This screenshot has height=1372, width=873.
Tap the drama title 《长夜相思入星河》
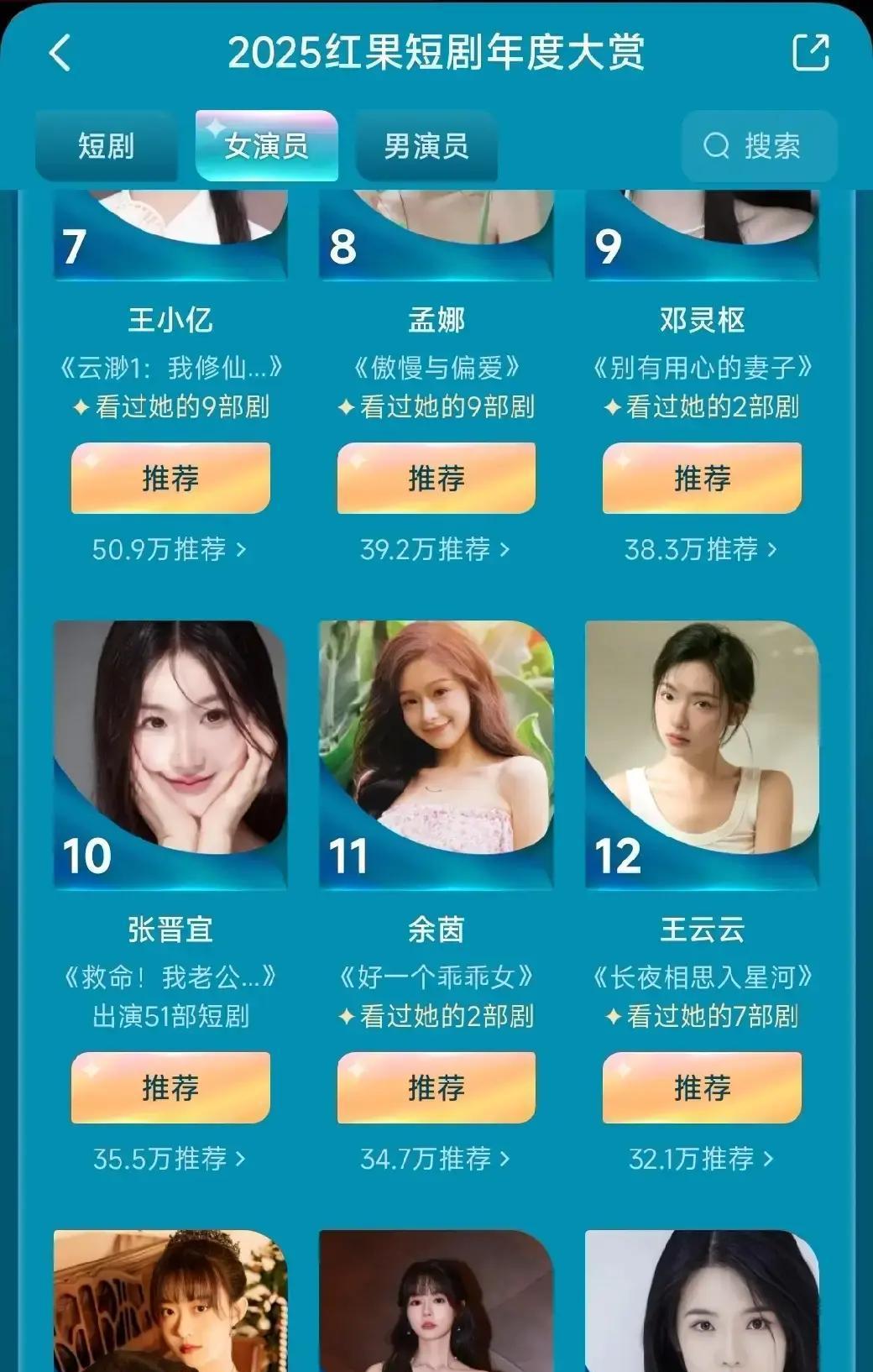702,977
